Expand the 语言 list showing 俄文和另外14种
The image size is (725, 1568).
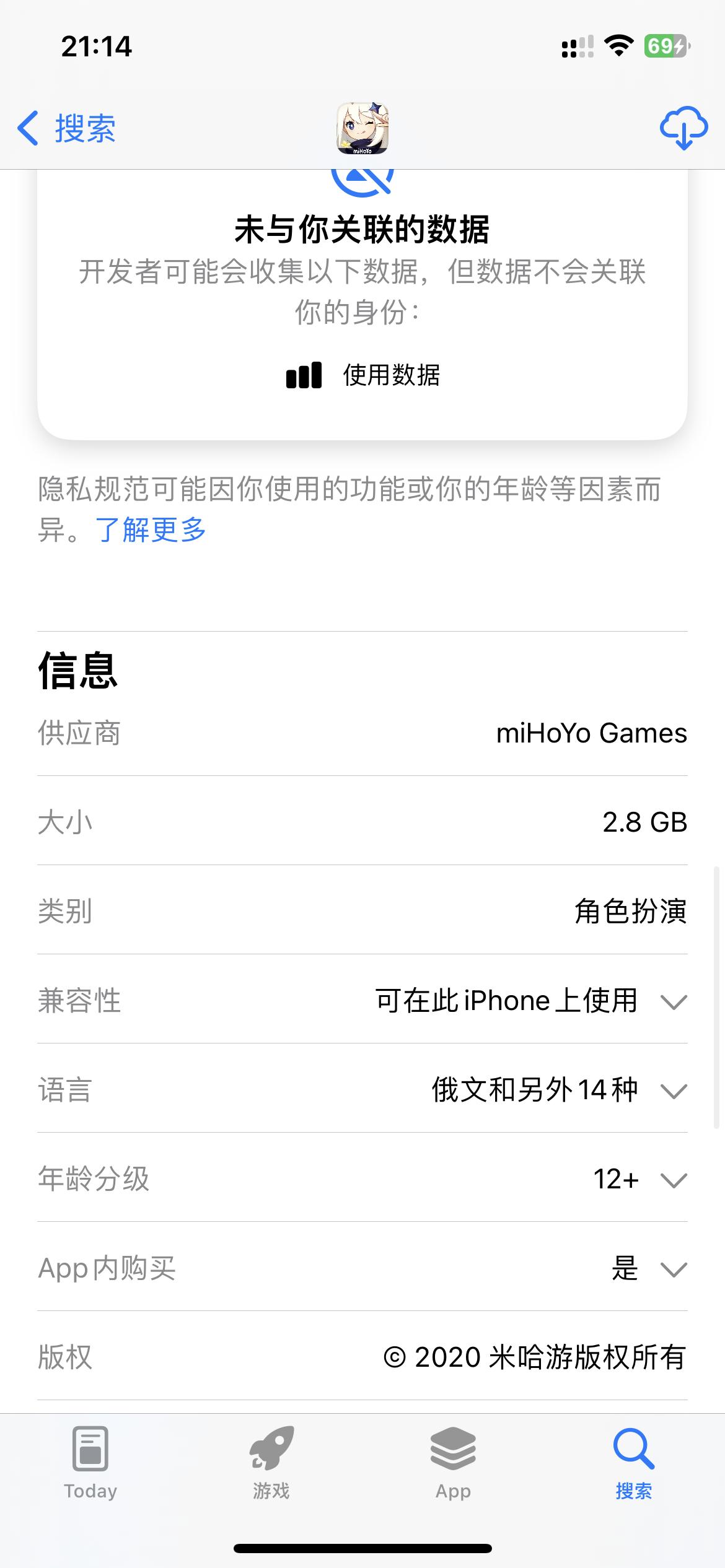[675, 1092]
